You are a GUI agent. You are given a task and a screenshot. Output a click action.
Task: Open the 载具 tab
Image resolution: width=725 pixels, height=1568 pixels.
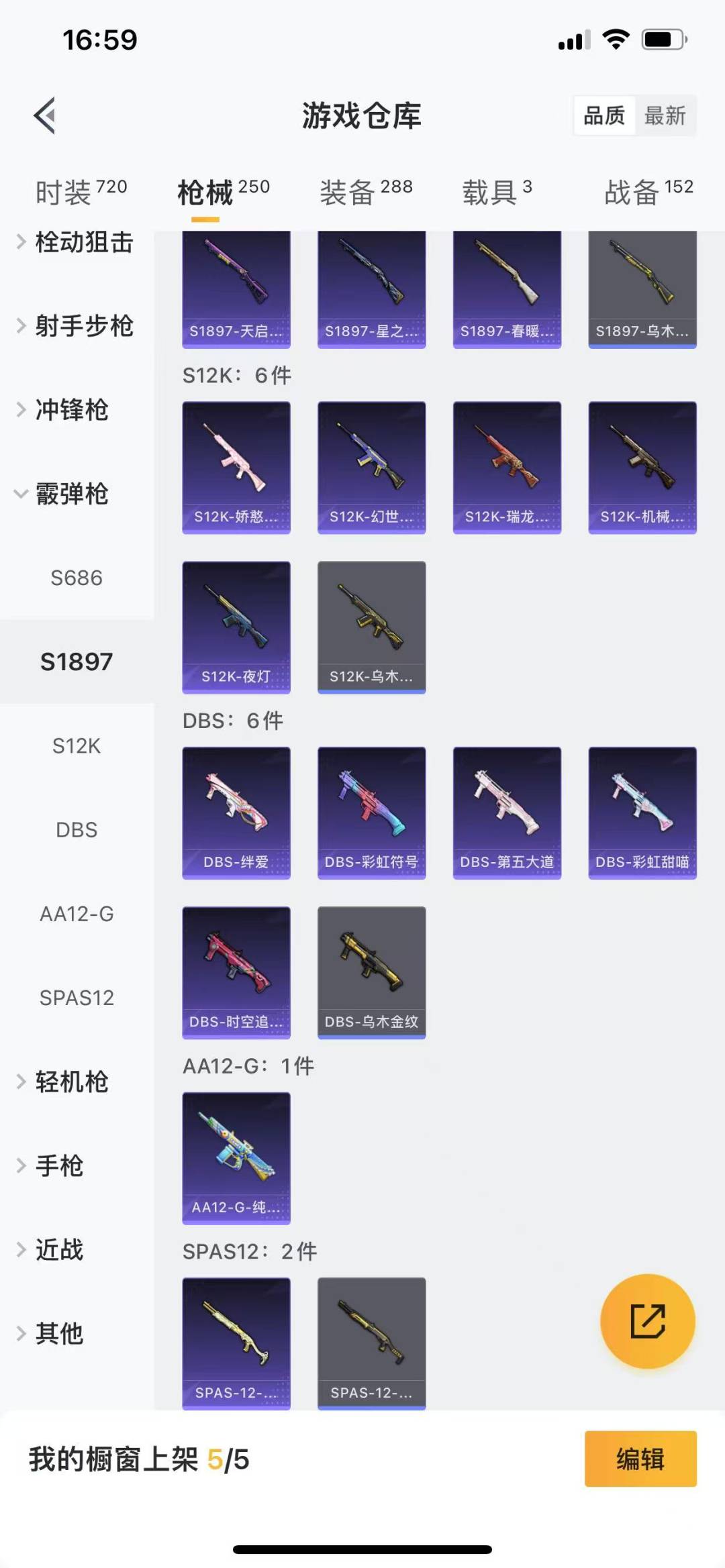(497, 192)
